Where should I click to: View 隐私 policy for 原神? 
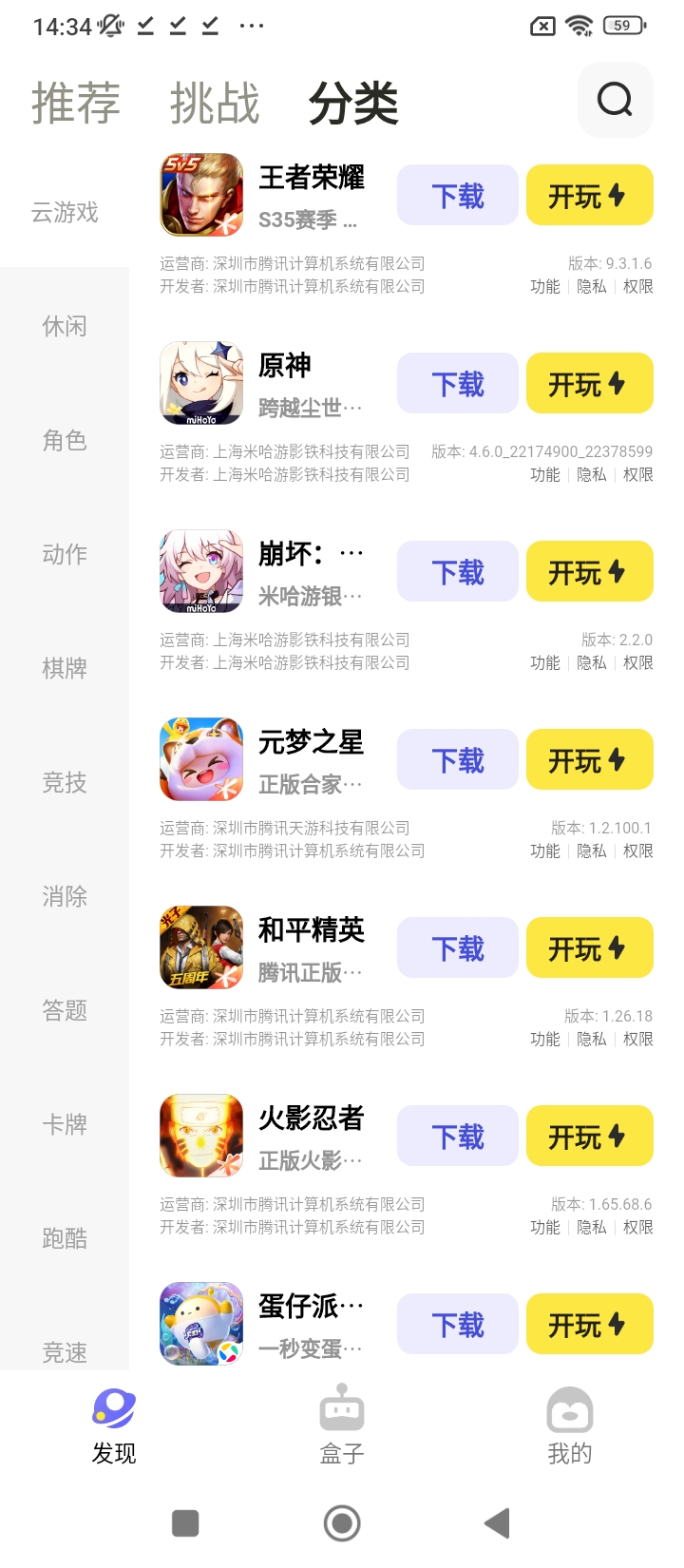tap(591, 474)
